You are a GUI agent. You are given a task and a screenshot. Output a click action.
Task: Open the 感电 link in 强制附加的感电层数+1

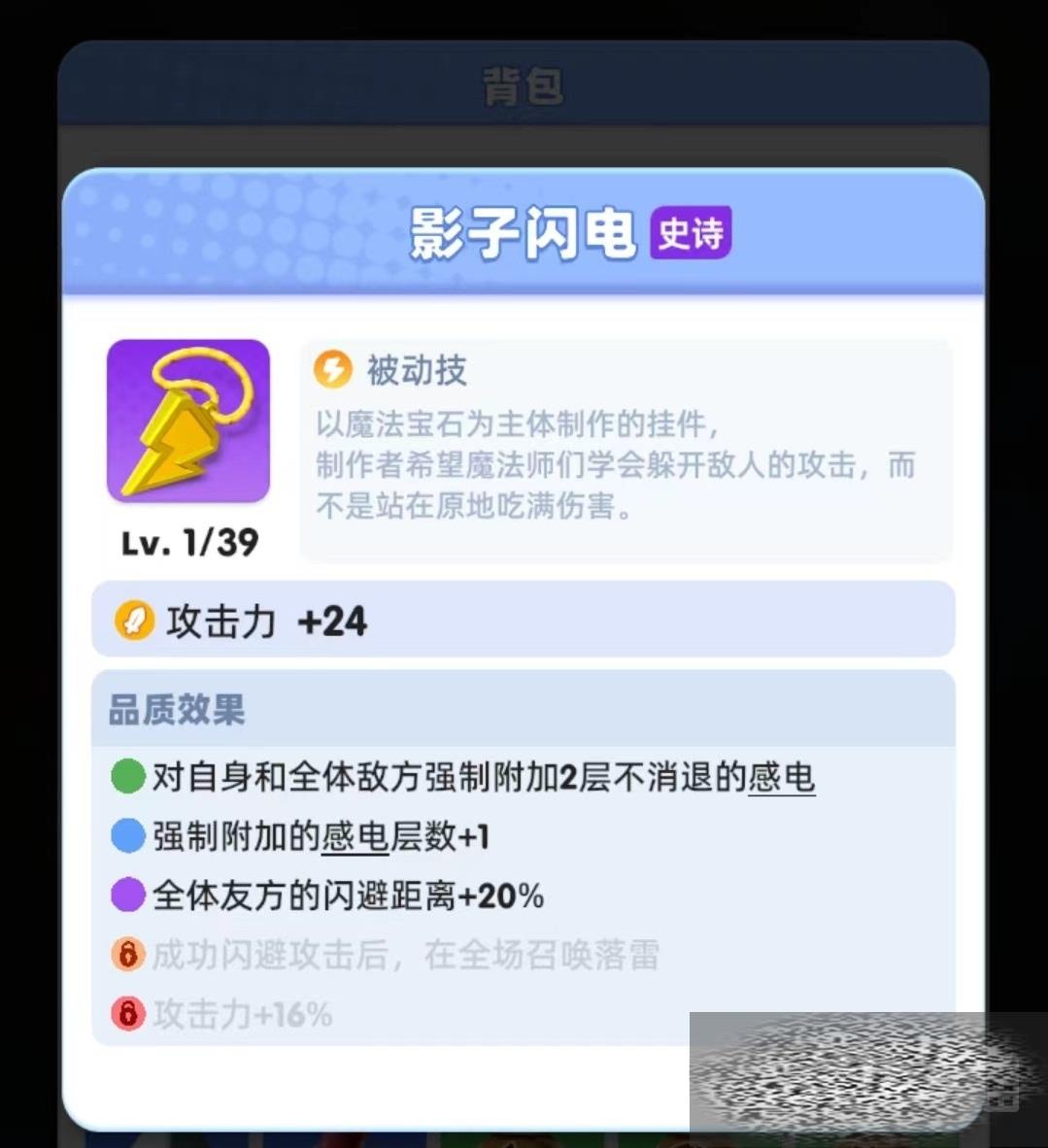[x=355, y=836]
